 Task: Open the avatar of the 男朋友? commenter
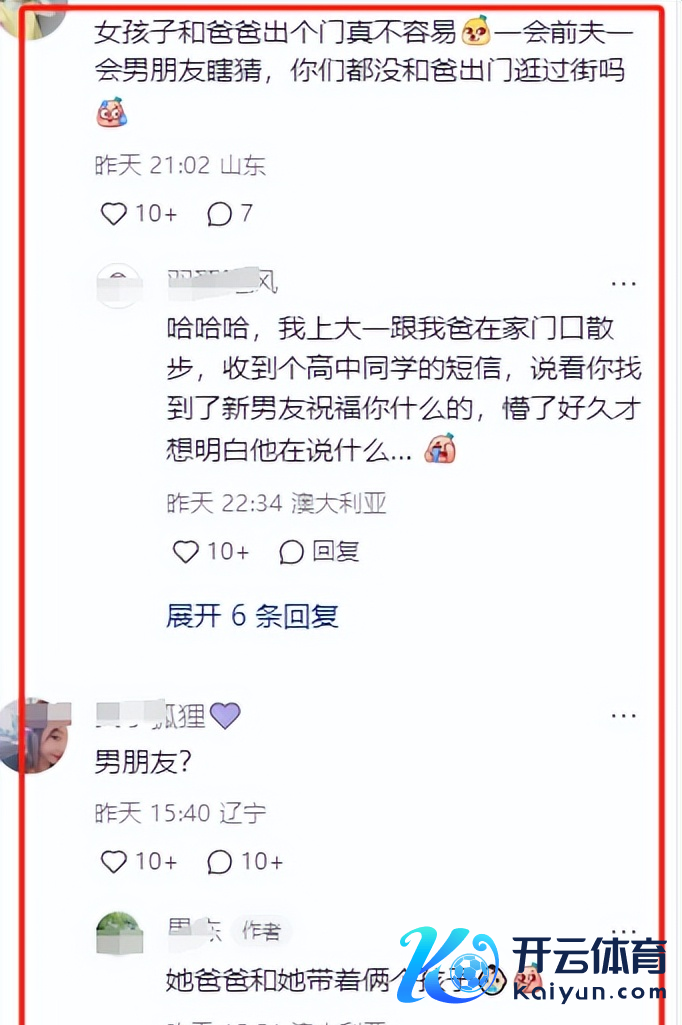click(x=35, y=735)
